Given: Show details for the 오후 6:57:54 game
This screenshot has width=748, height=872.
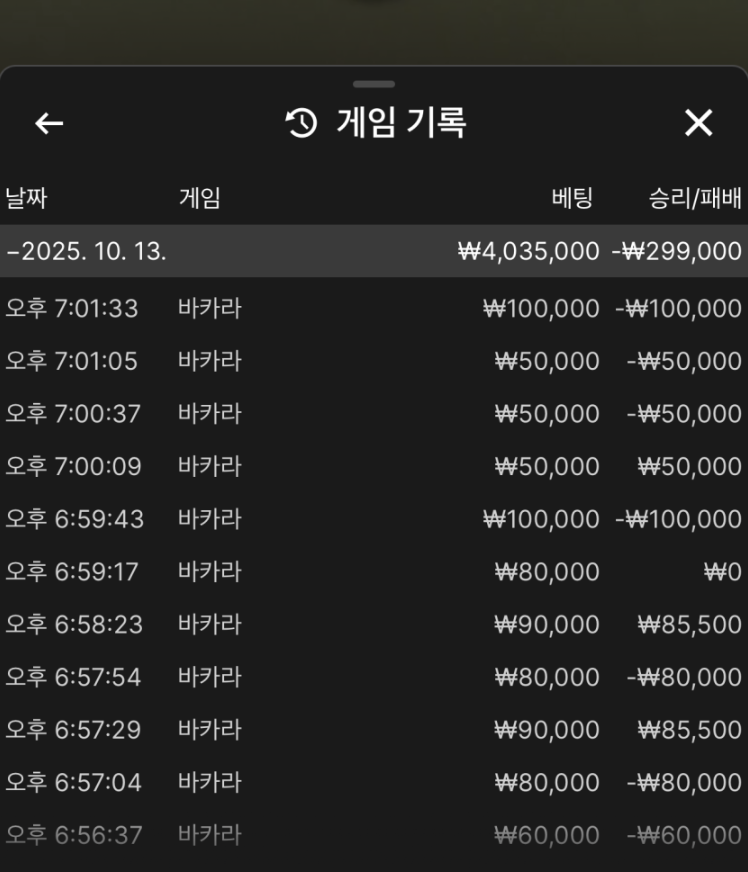Looking at the screenshot, I should point(373,678).
